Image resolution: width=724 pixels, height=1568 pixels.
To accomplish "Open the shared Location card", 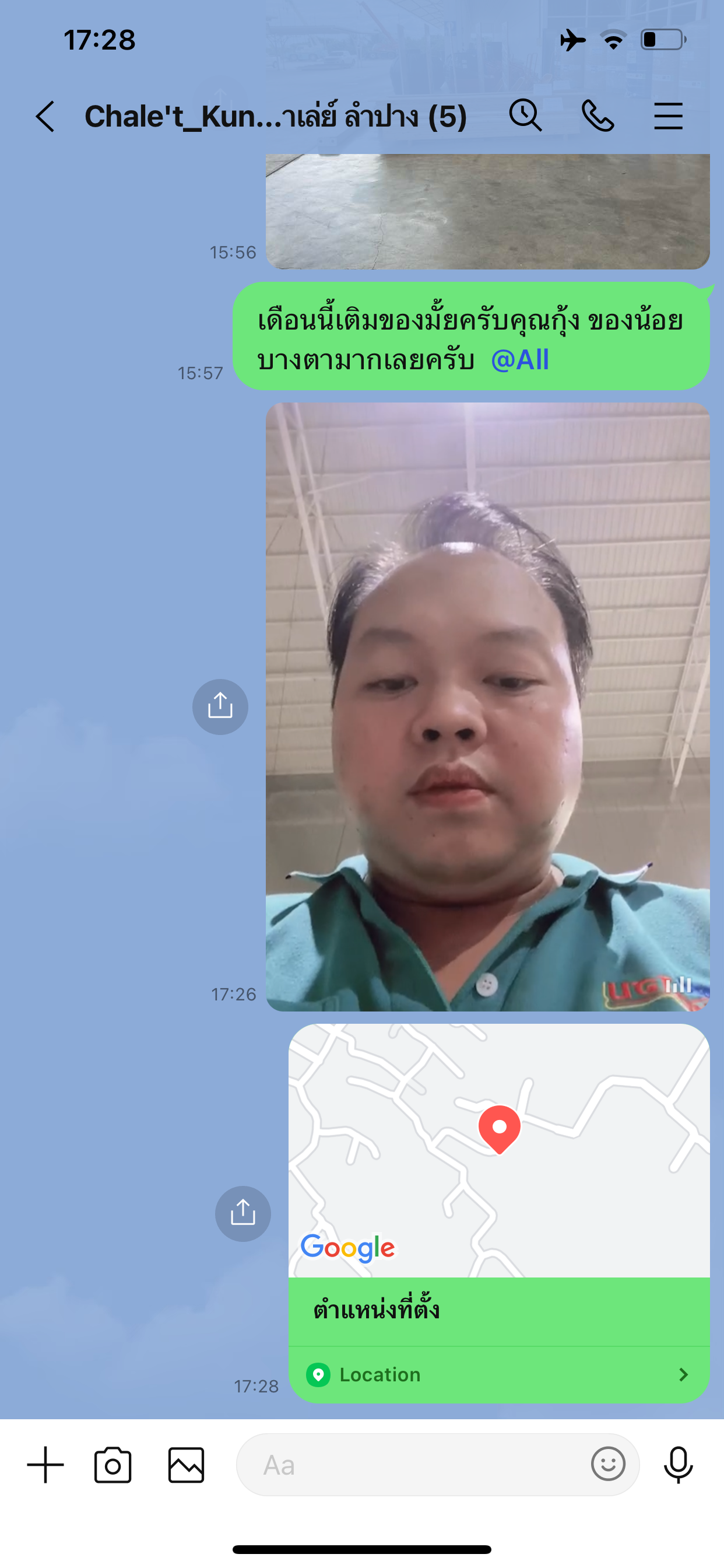I will 499,1374.
